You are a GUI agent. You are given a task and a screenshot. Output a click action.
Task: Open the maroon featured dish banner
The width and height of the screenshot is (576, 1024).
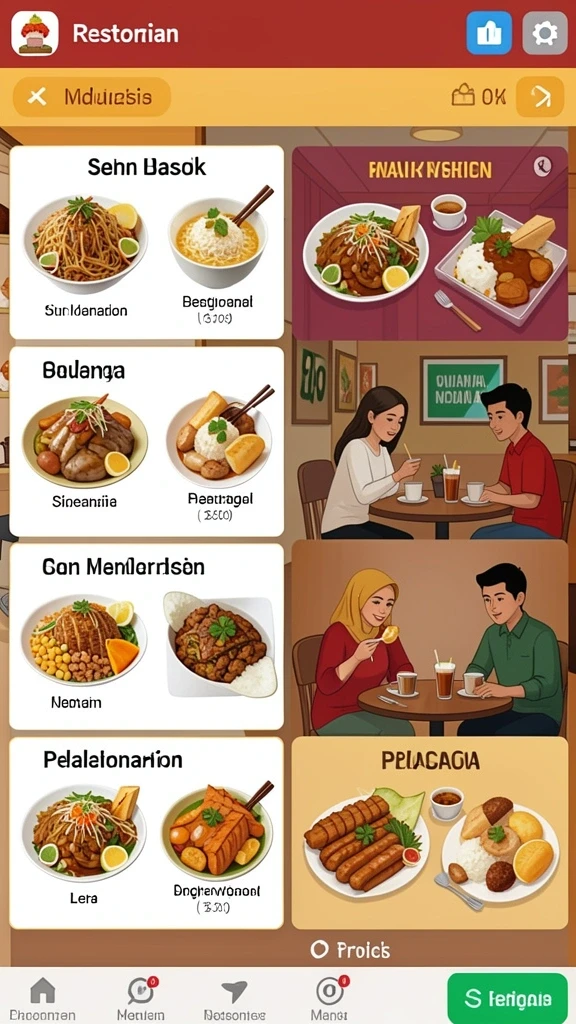click(430, 243)
